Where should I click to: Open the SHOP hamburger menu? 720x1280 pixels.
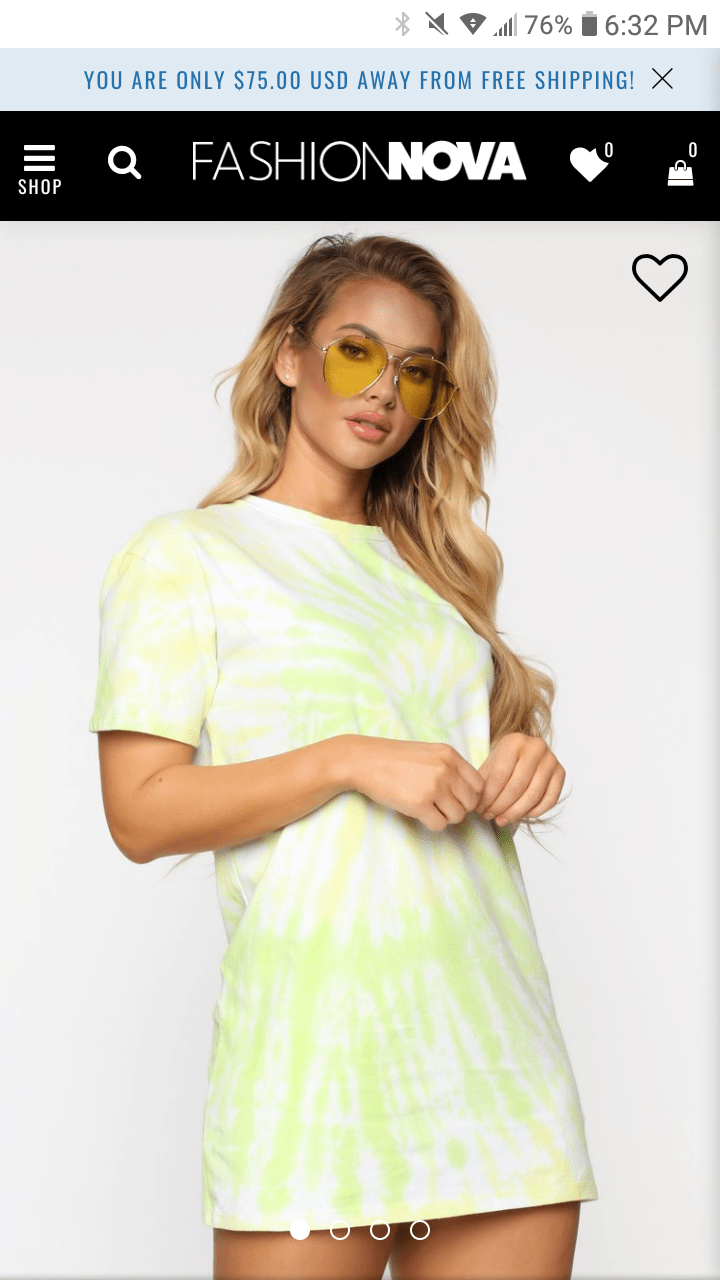[x=40, y=168]
